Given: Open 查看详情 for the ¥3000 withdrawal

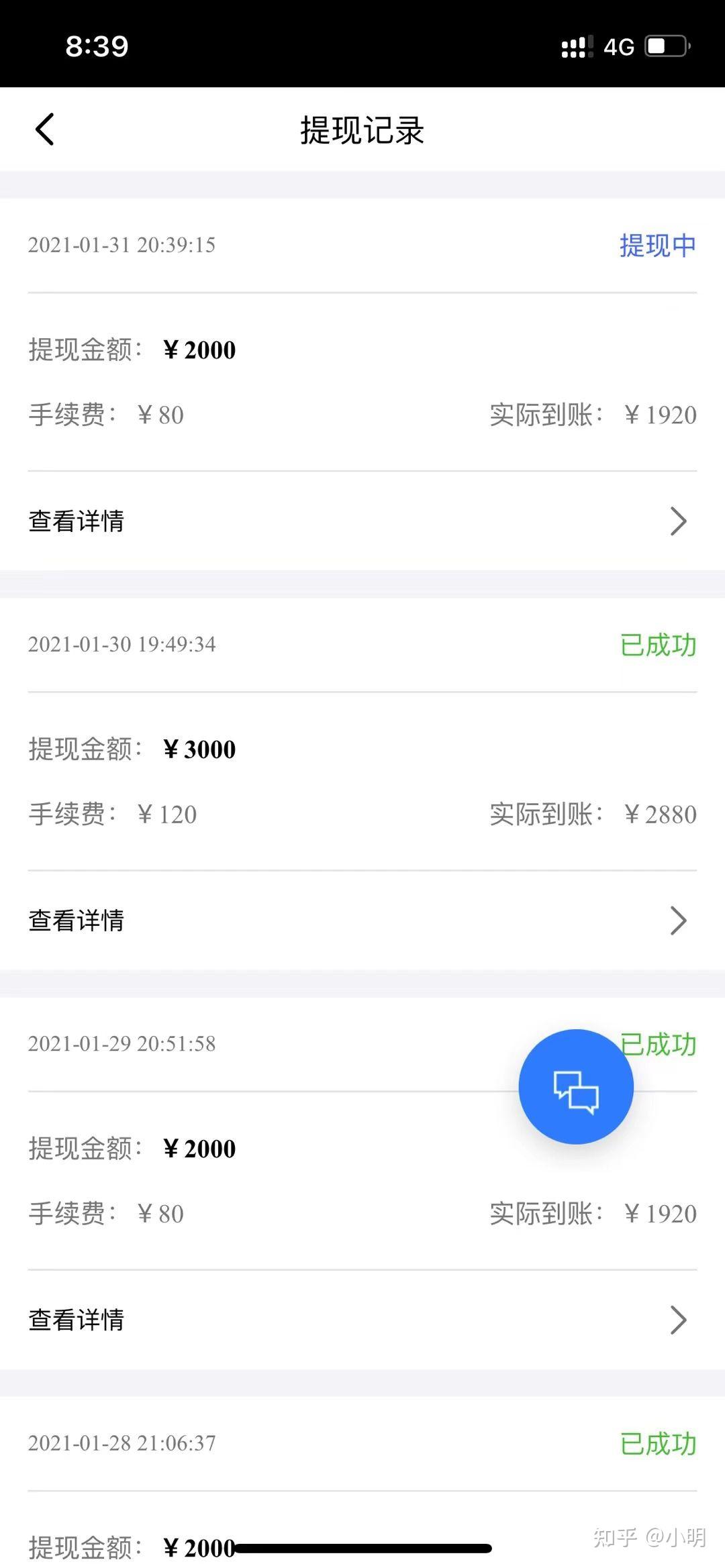Looking at the screenshot, I should tap(362, 921).
